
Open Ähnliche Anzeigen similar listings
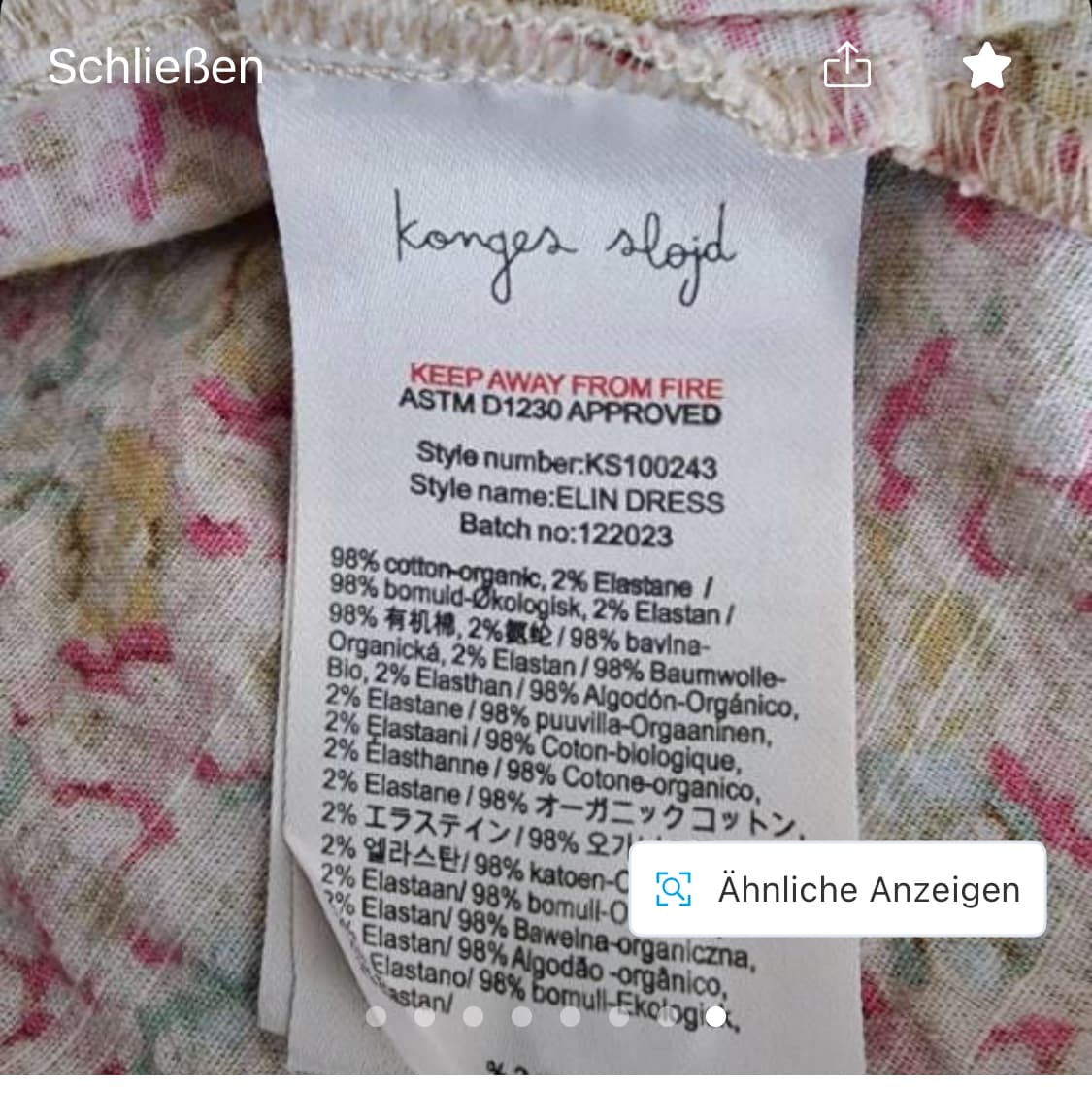[838, 889]
